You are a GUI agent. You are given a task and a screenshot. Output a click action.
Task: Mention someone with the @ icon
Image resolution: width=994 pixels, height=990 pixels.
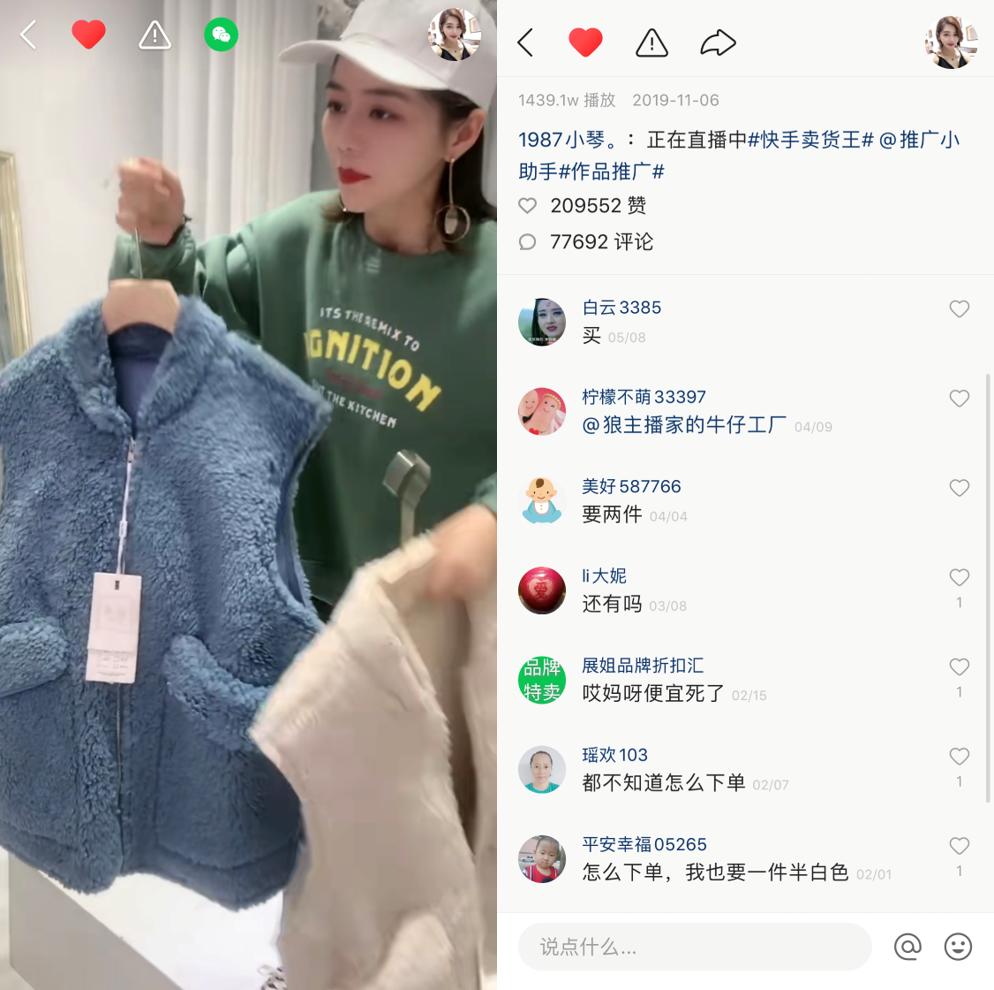(x=907, y=946)
